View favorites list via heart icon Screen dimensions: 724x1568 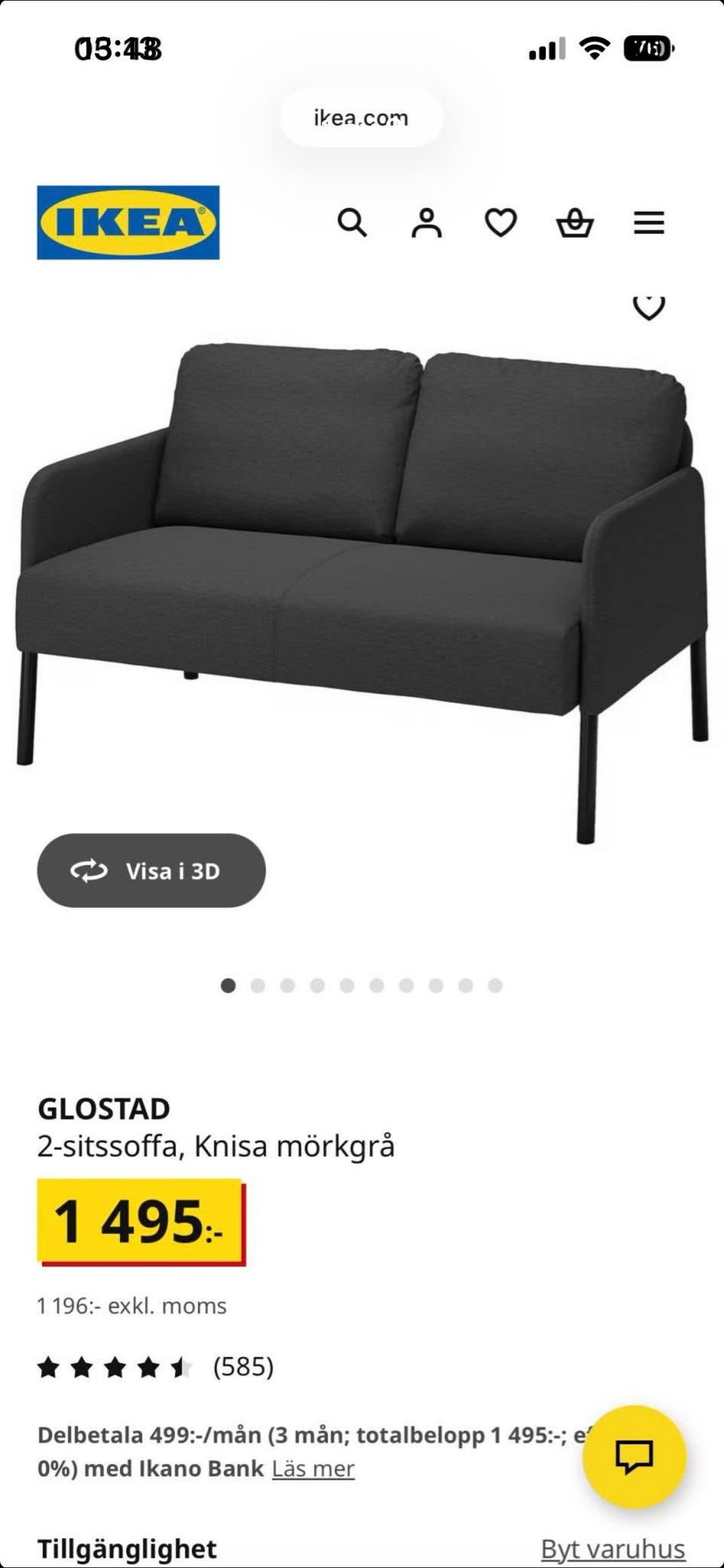(x=500, y=223)
